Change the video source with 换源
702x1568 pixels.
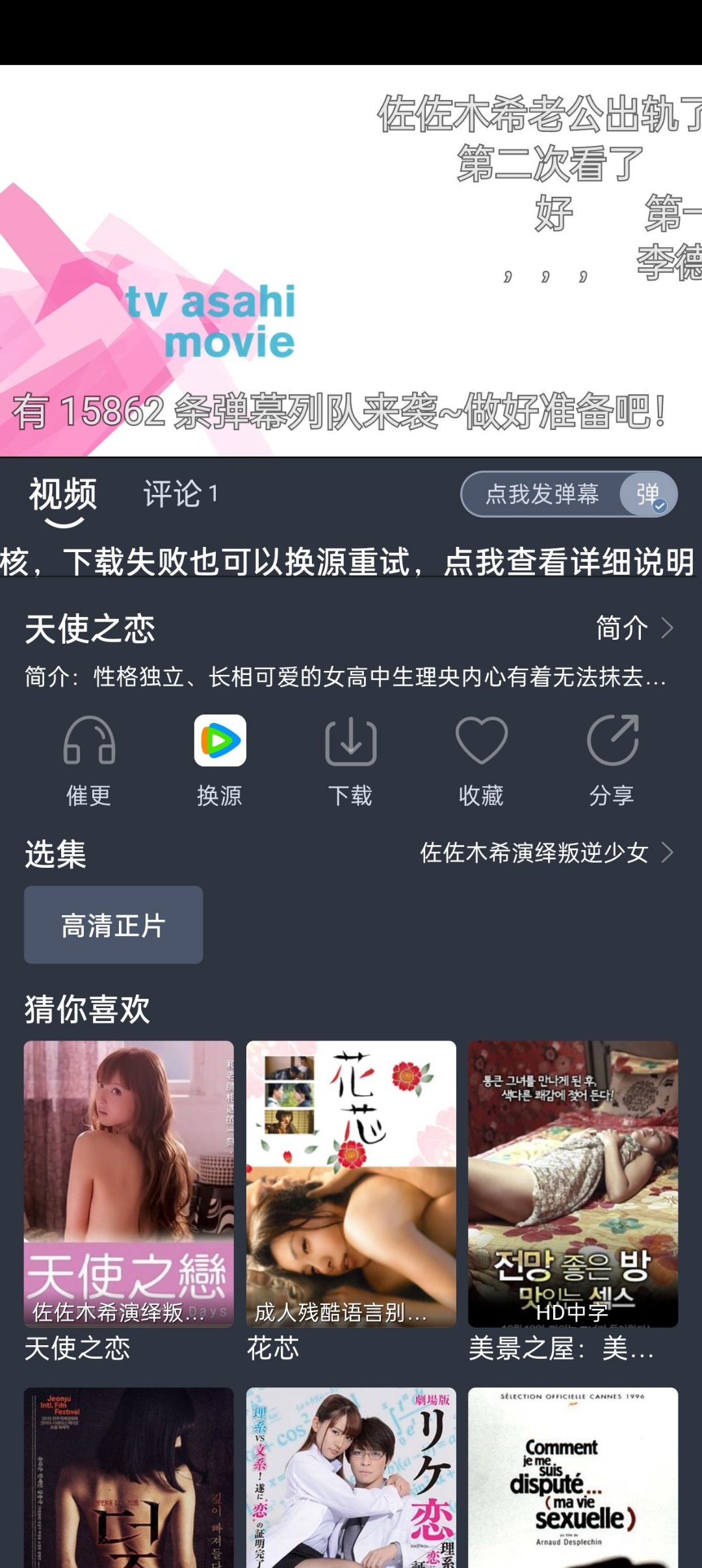(x=220, y=759)
